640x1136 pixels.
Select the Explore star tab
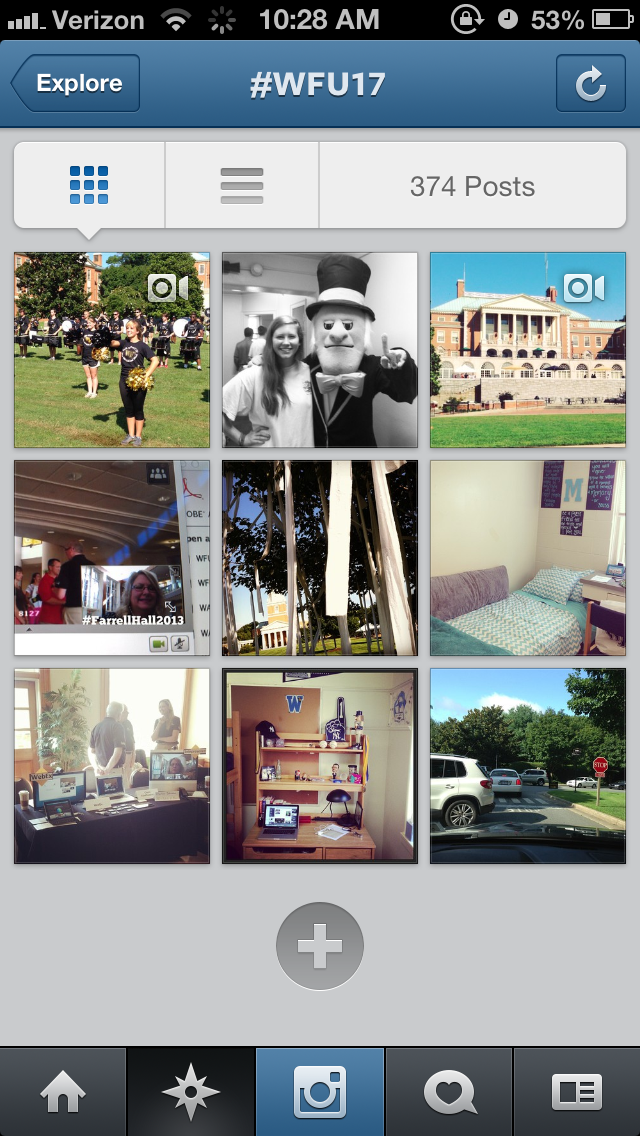pyautogui.click(x=191, y=1092)
